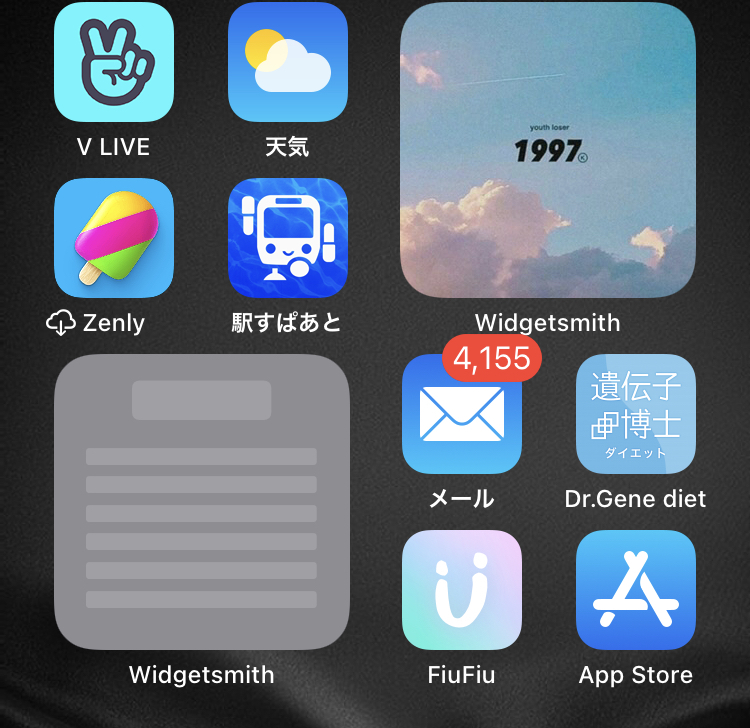Open Zenly app
The width and height of the screenshot is (750, 728).
pyautogui.click(x=113, y=238)
